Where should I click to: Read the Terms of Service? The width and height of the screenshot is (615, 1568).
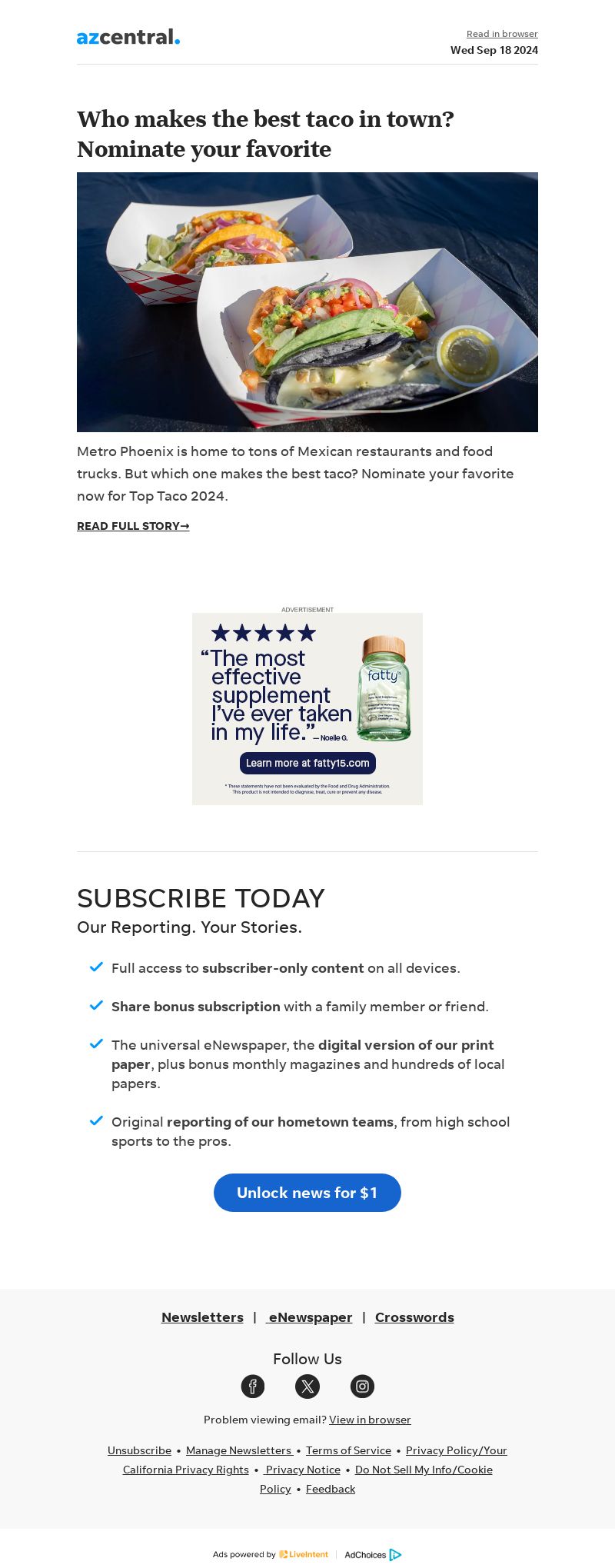click(348, 1450)
